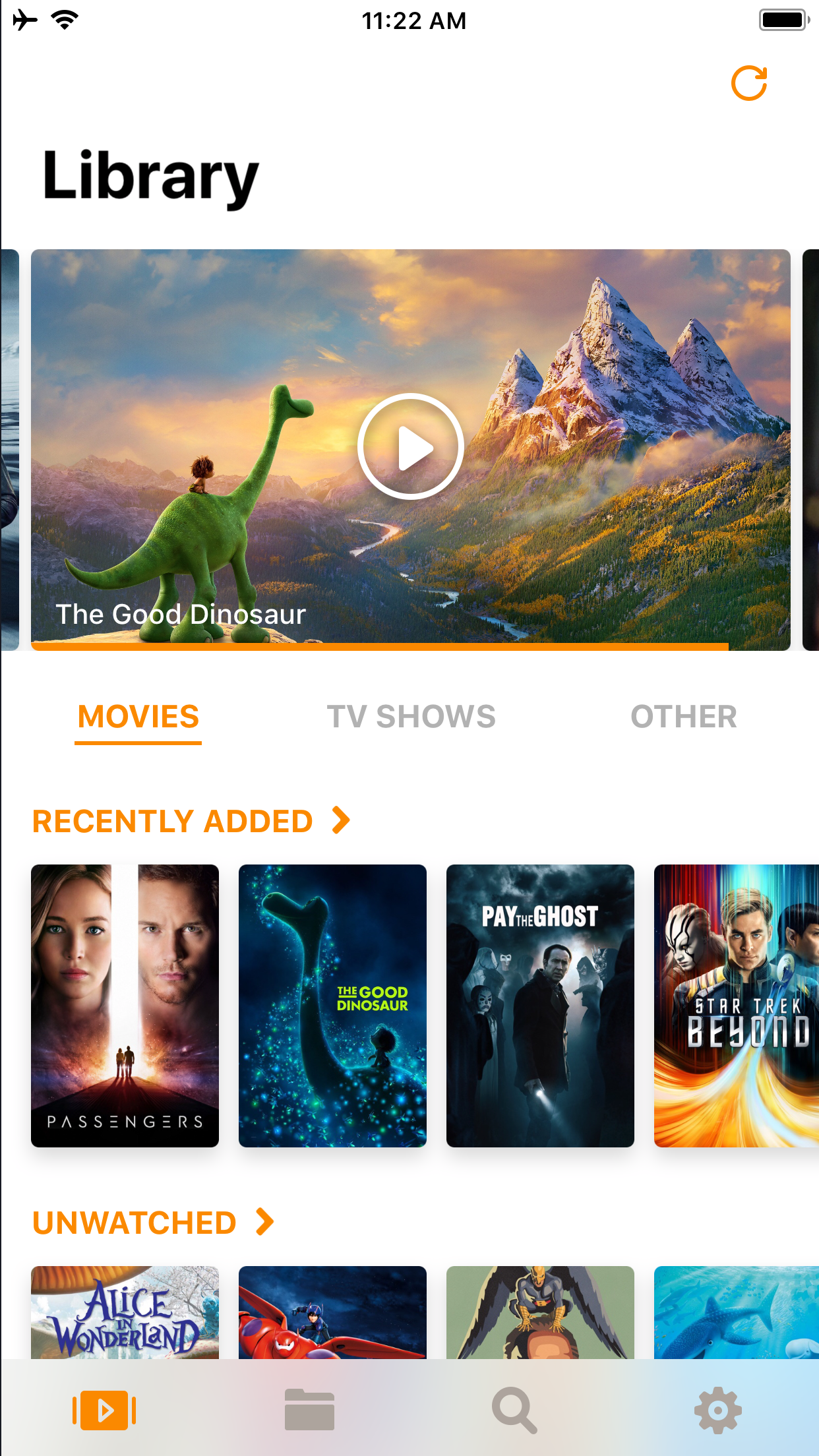
Task: Go to the library tab in bottom bar
Action: coord(104,1410)
